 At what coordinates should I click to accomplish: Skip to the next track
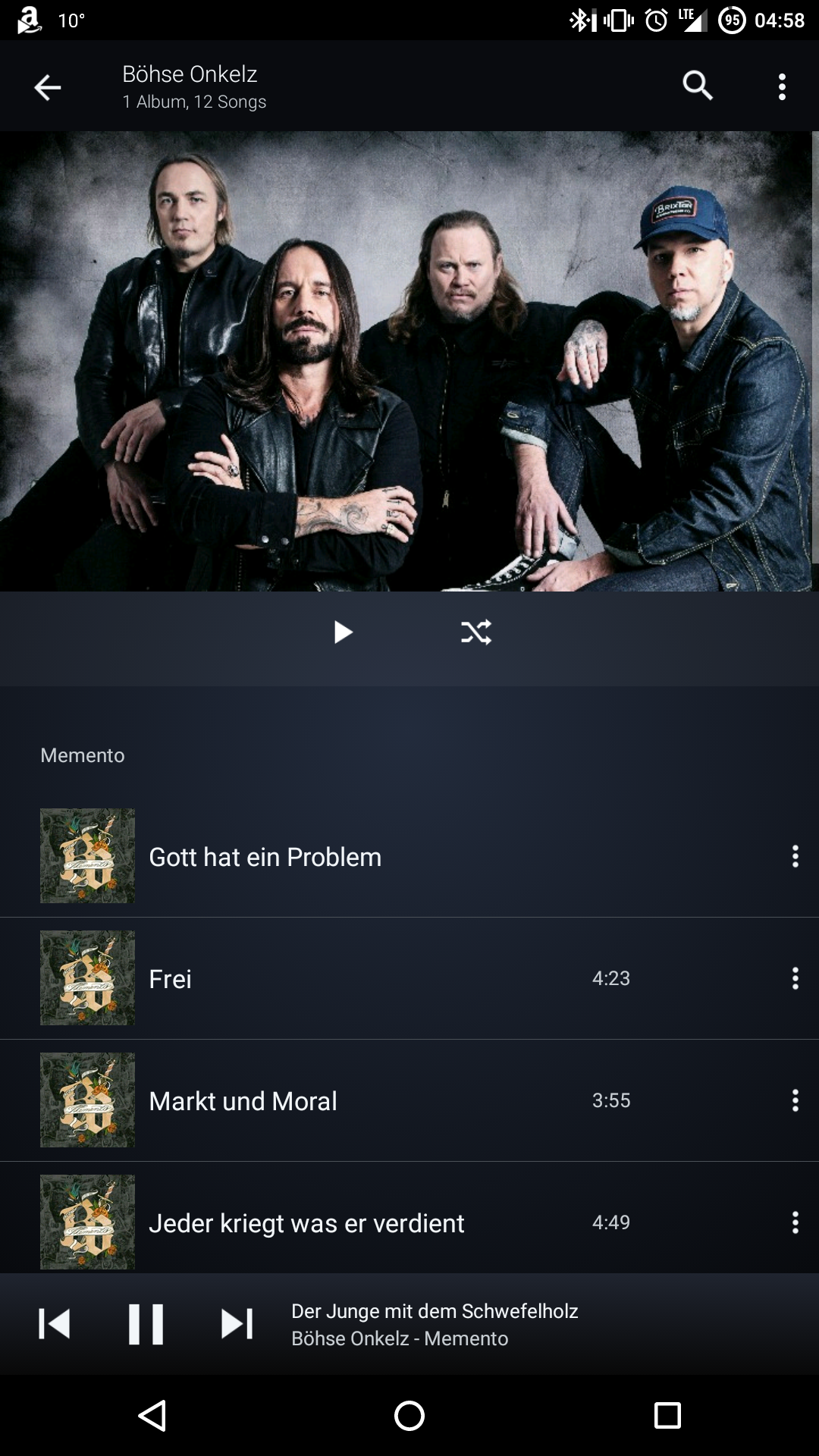click(x=237, y=1324)
